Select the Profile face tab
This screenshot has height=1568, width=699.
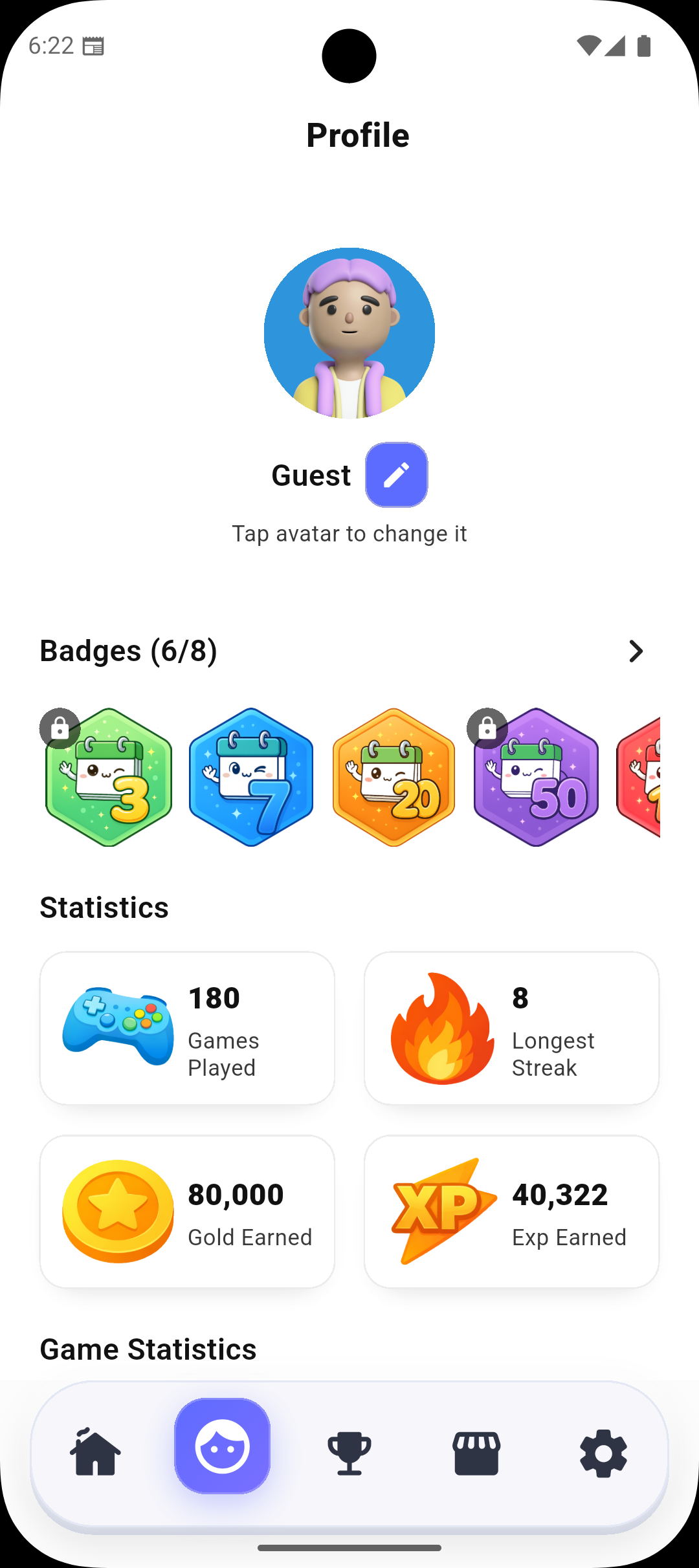point(222,1446)
